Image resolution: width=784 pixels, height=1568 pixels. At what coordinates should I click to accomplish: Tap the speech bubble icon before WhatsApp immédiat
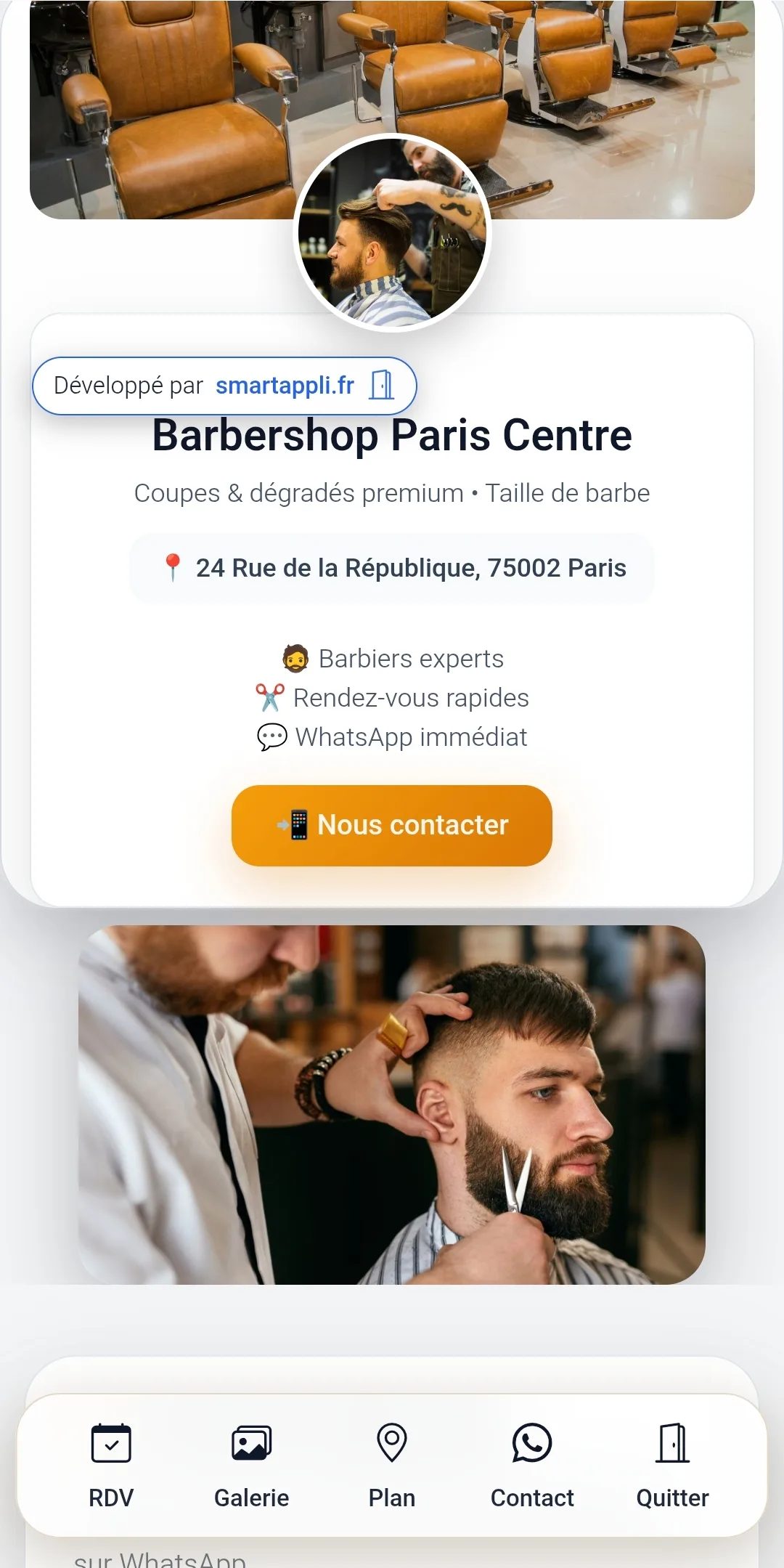(272, 736)
